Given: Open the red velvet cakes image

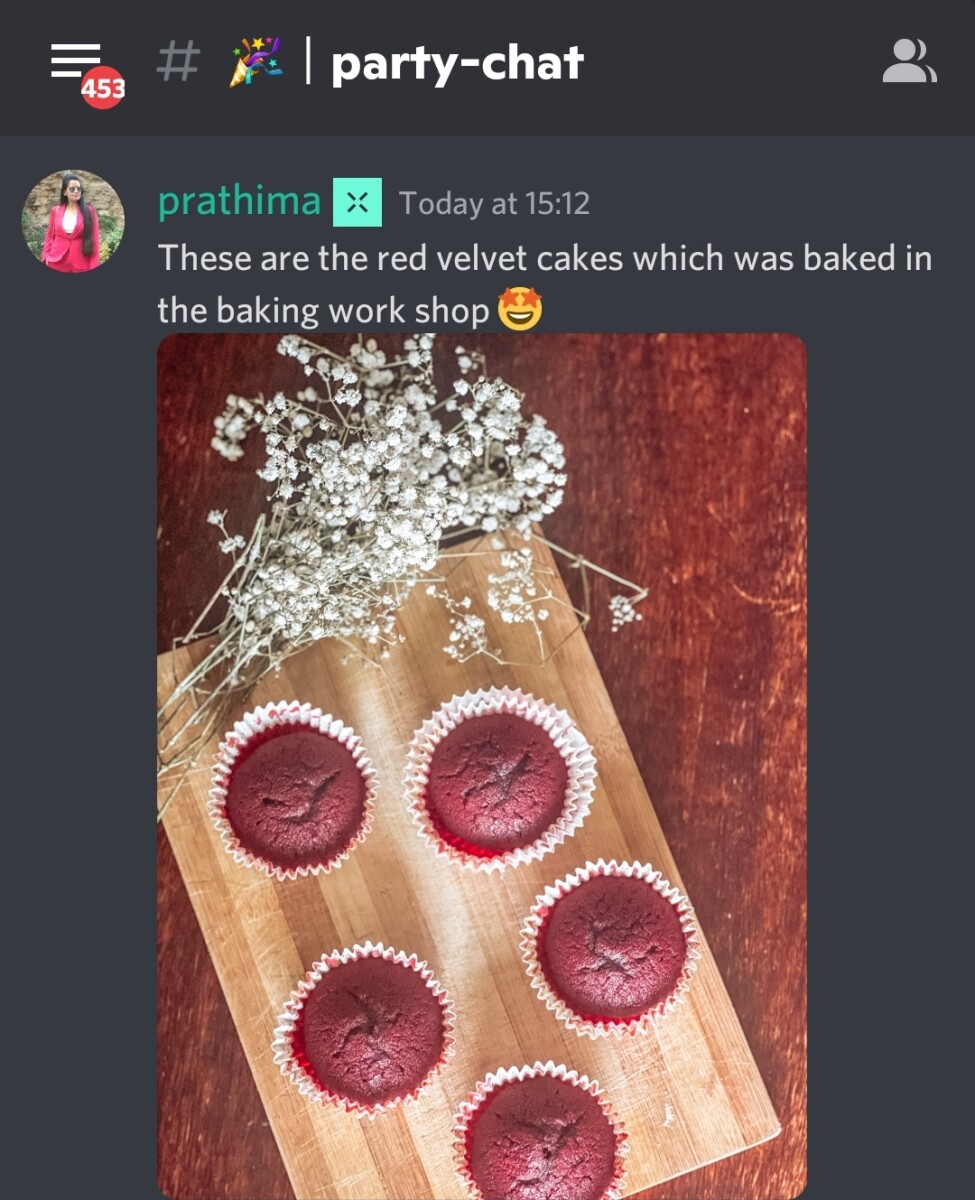Looking at the screenshot, I should click(481, 765).
